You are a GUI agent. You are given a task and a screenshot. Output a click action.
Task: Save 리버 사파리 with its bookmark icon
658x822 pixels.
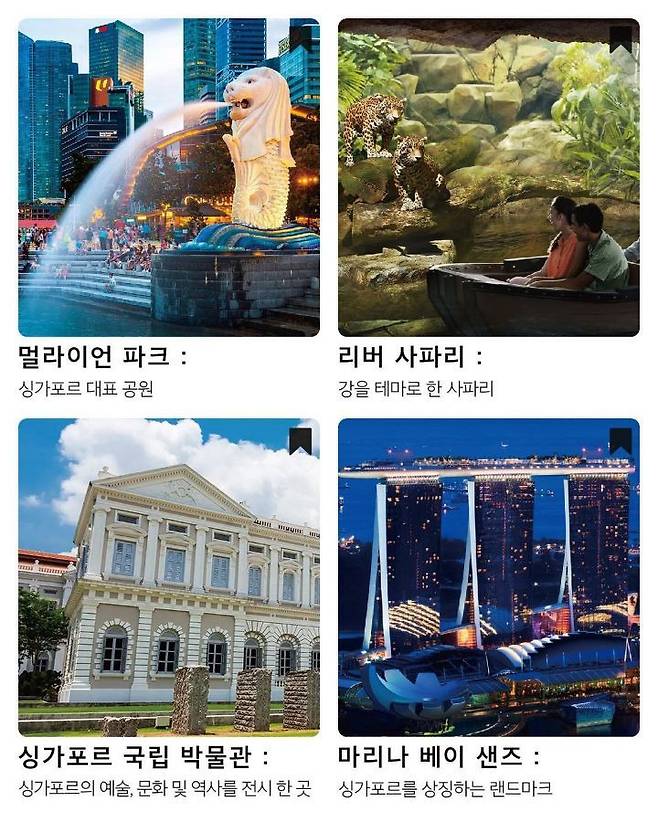pyautogui.click(x=620, y=39)
